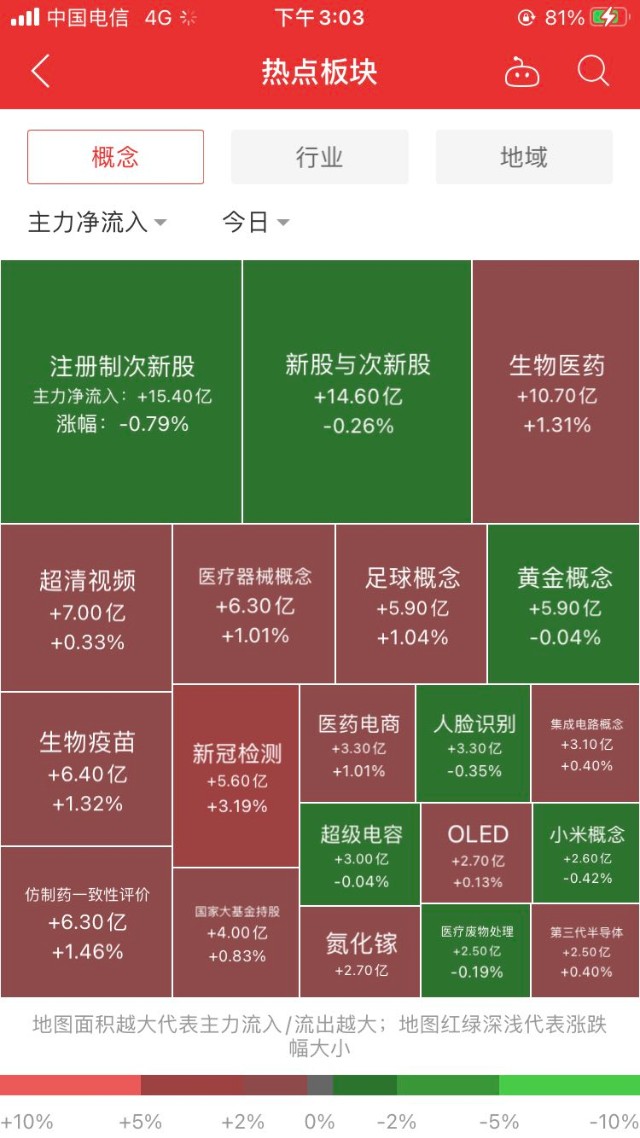
Task: Open the 注册制次新股 sector block
Action: tap(121, 391)
